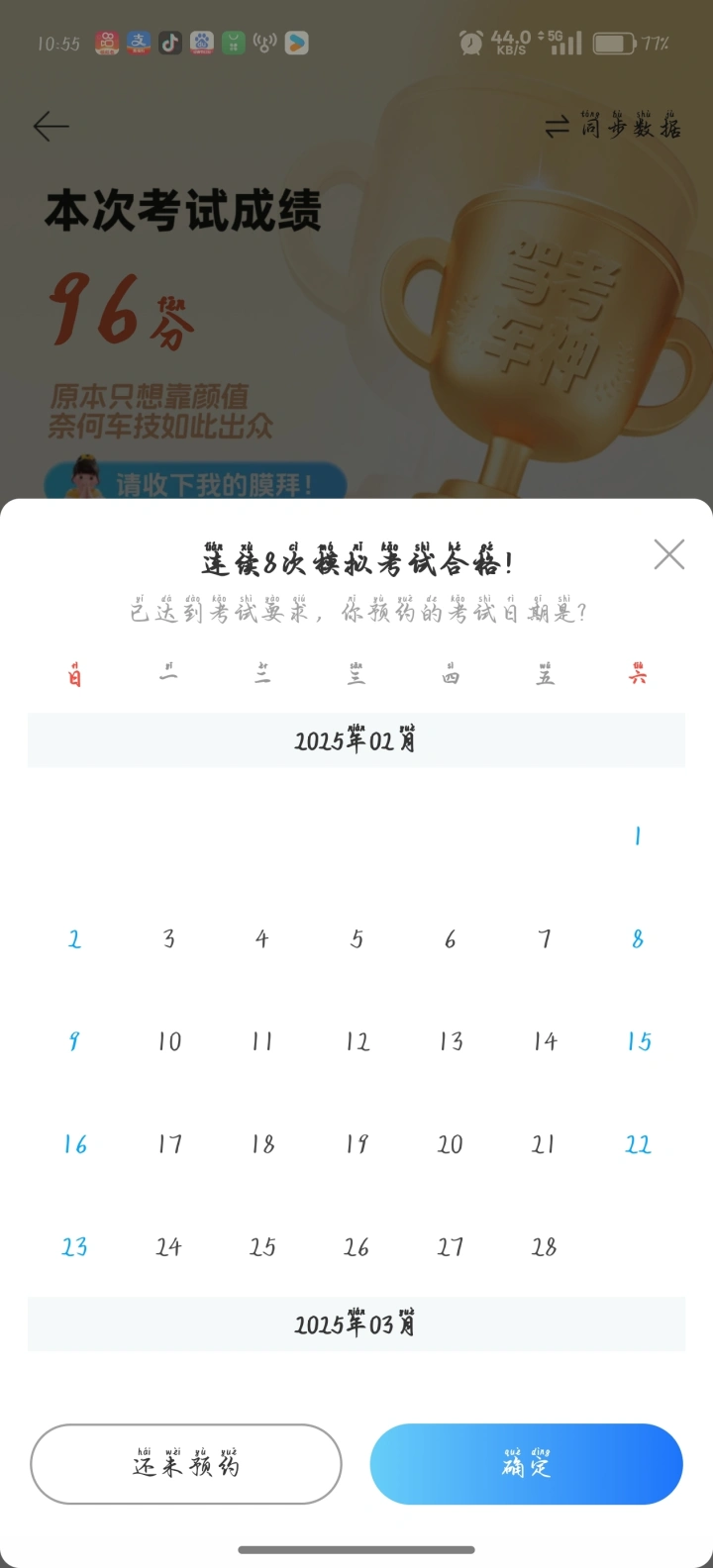
Task: Pick February 19 on the calendar
Action: [x=356, y=1144]
